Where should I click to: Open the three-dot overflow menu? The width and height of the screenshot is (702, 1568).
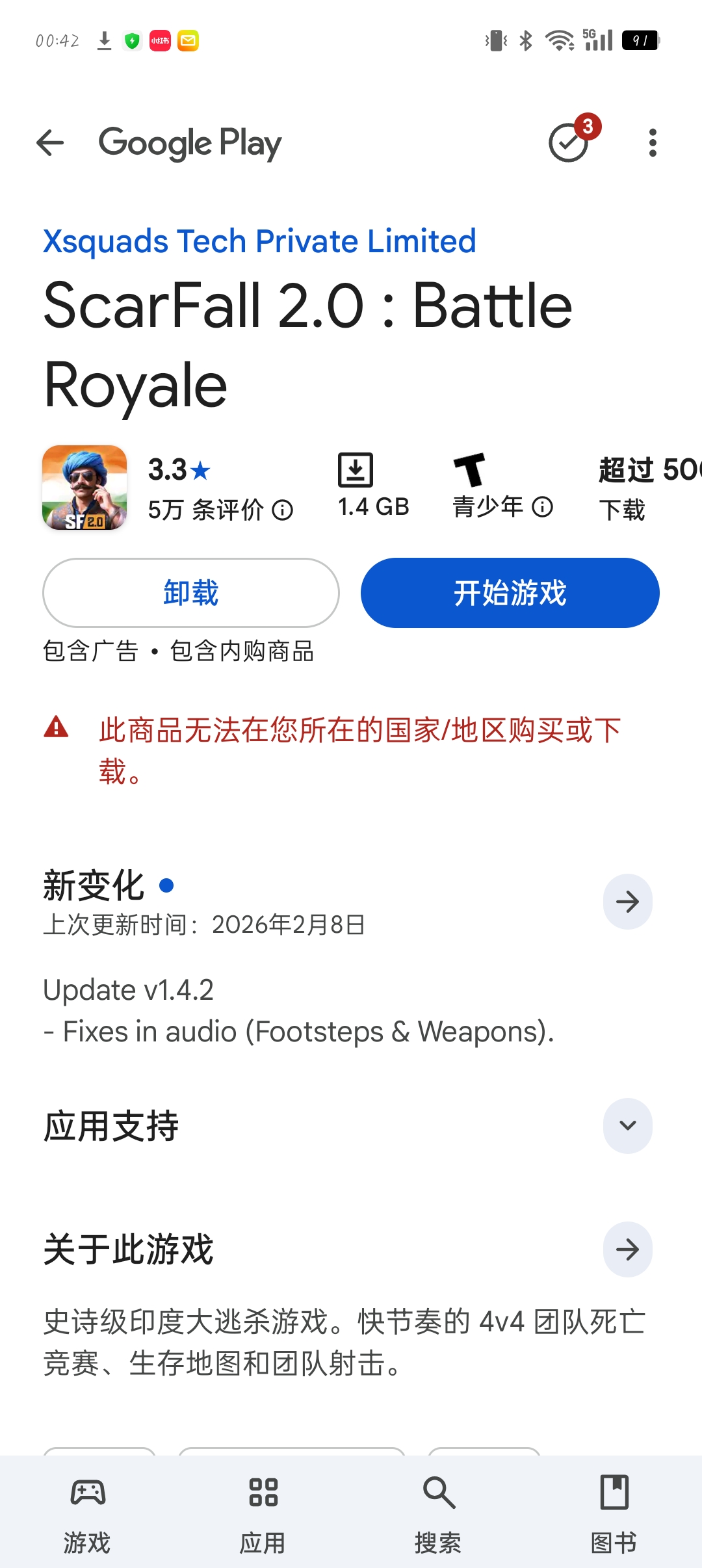pyautogui.click(x=653, y=143)
